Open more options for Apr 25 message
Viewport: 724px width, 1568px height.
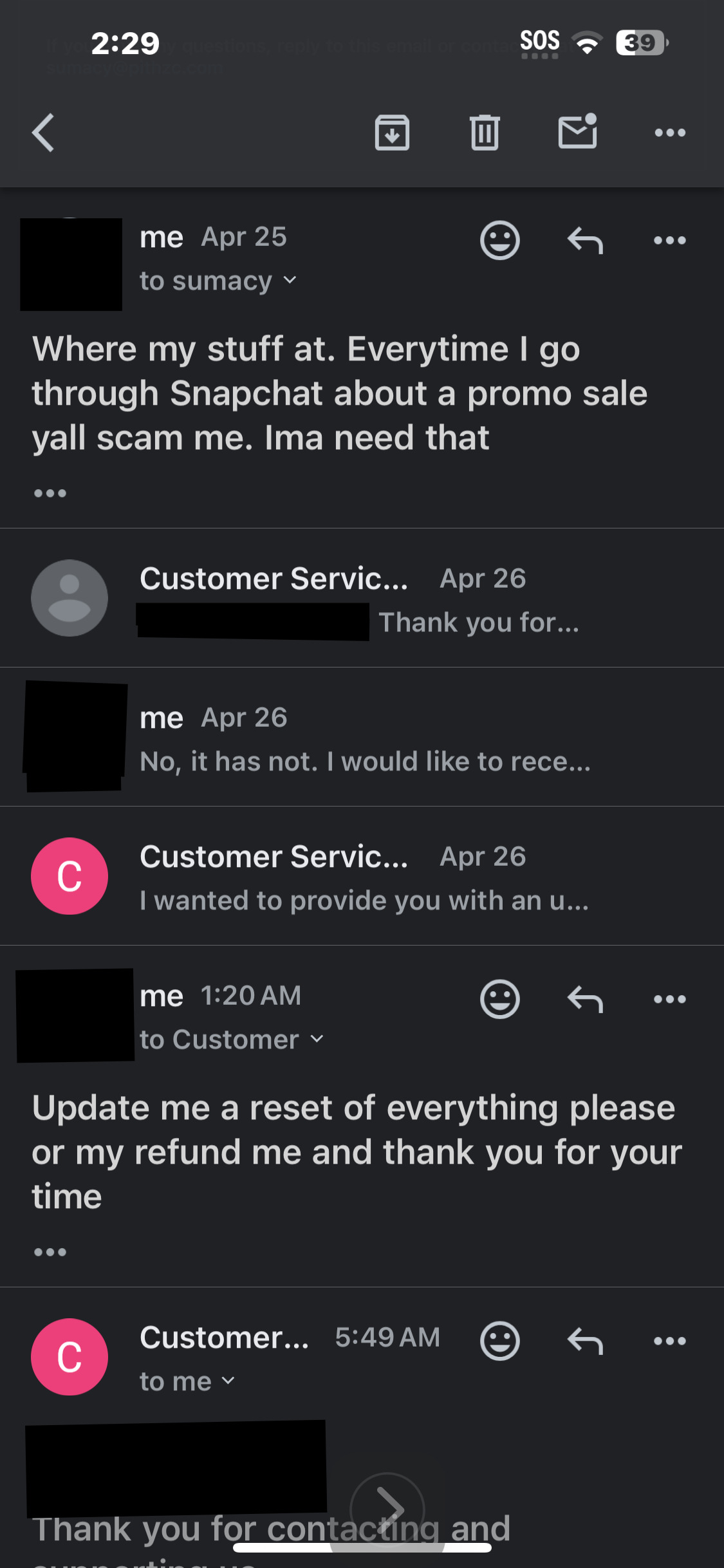pos(669,241)
